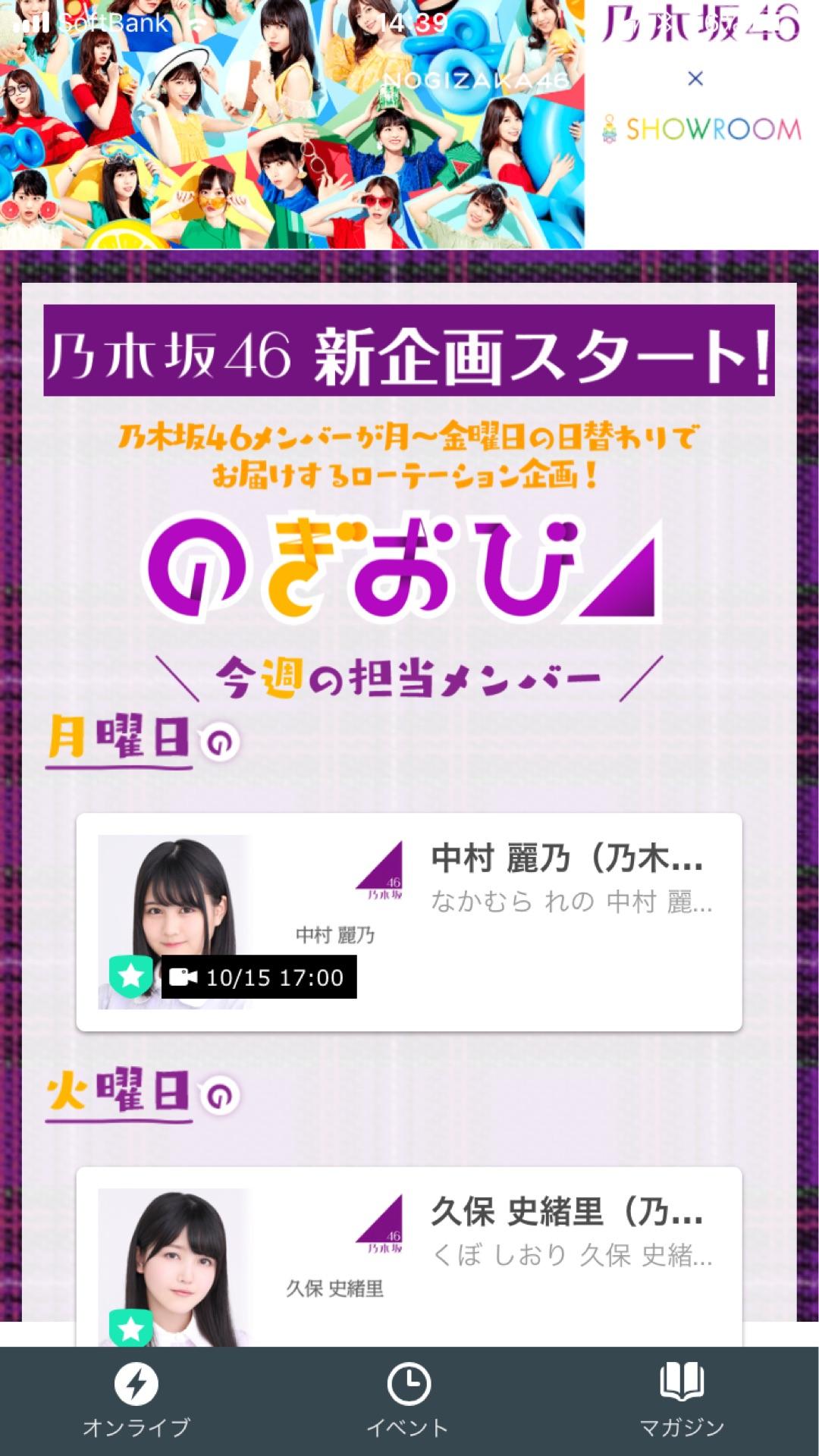Open 中村 麗乃's room card
The image size is (819, 1456).
click(x=409, y=921)
